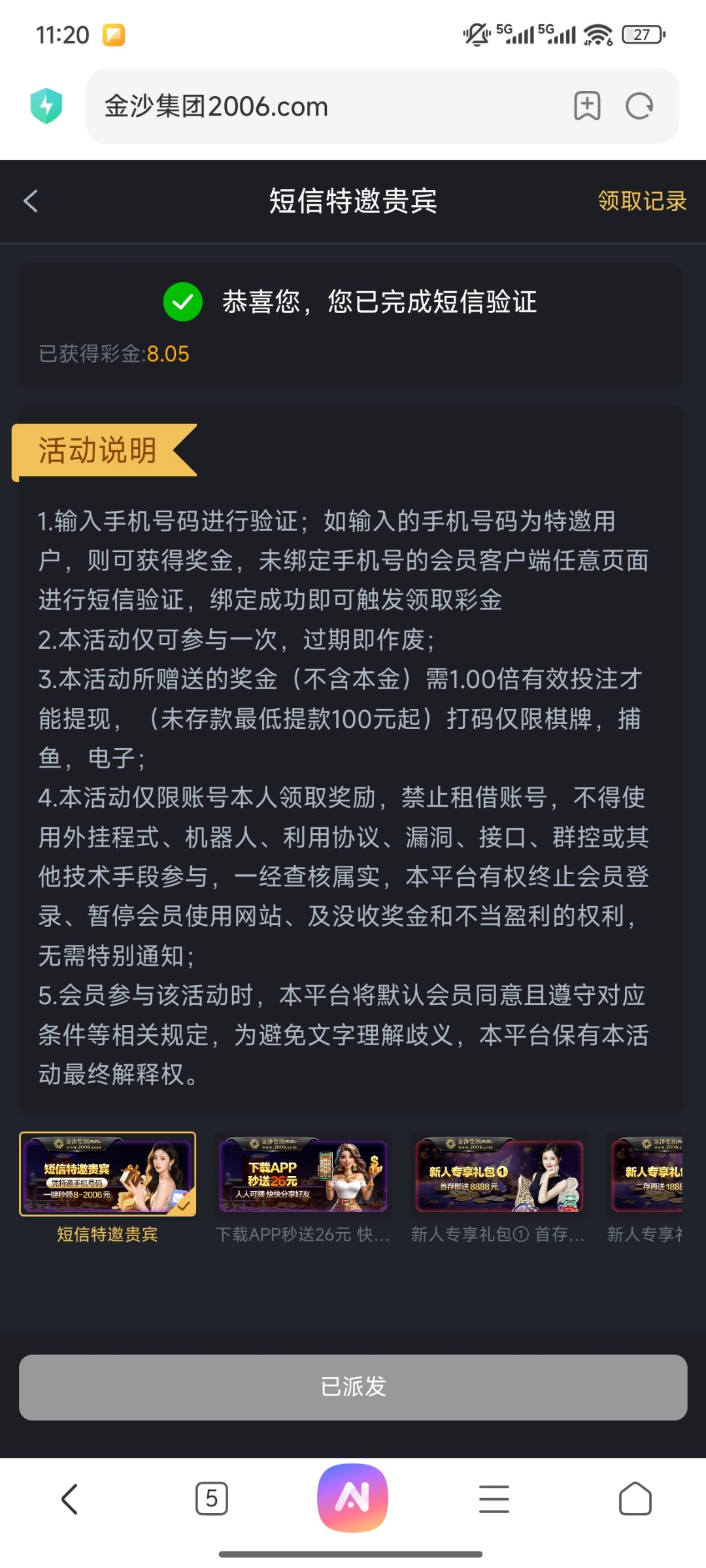Tap the browser address bar

pos(327,106)
